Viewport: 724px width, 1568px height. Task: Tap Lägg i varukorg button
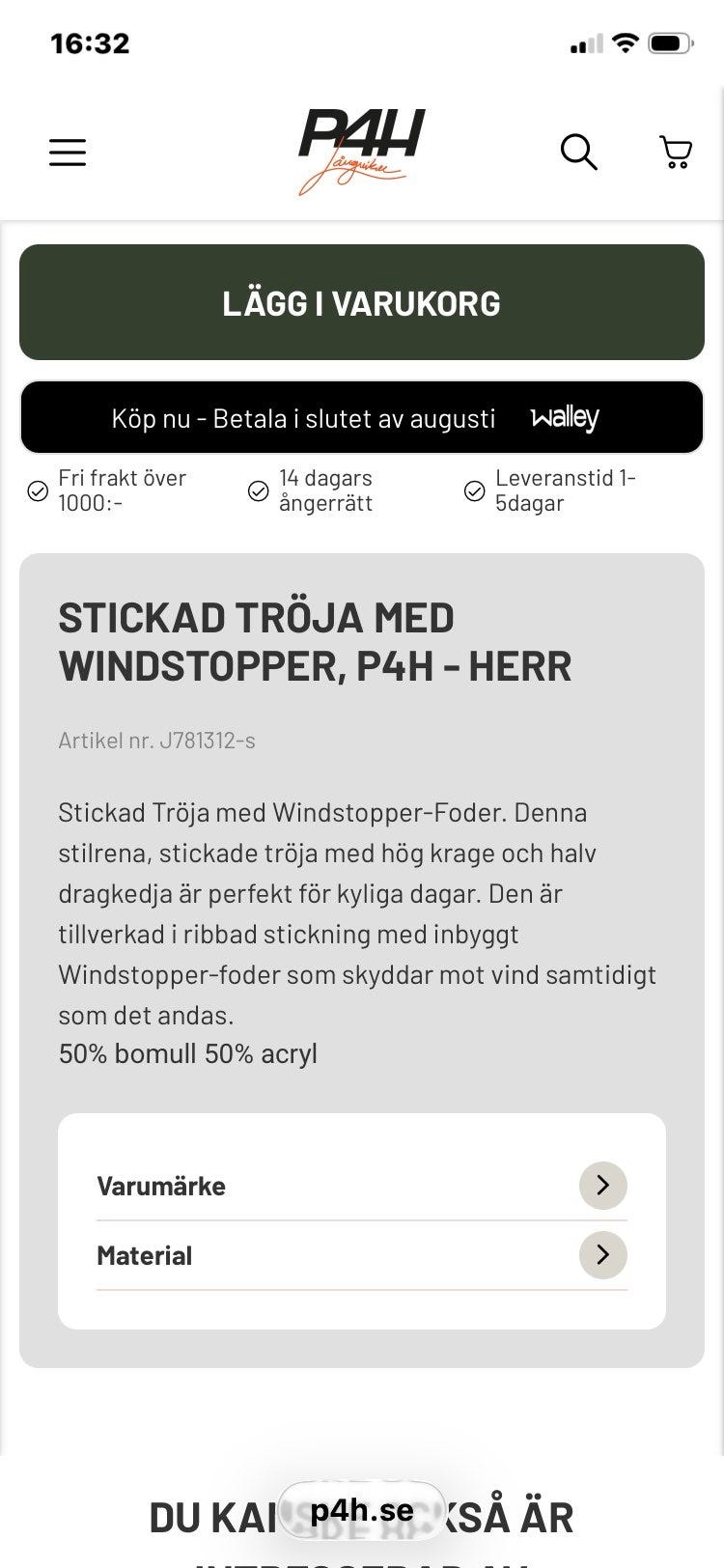tap(362, 302)
